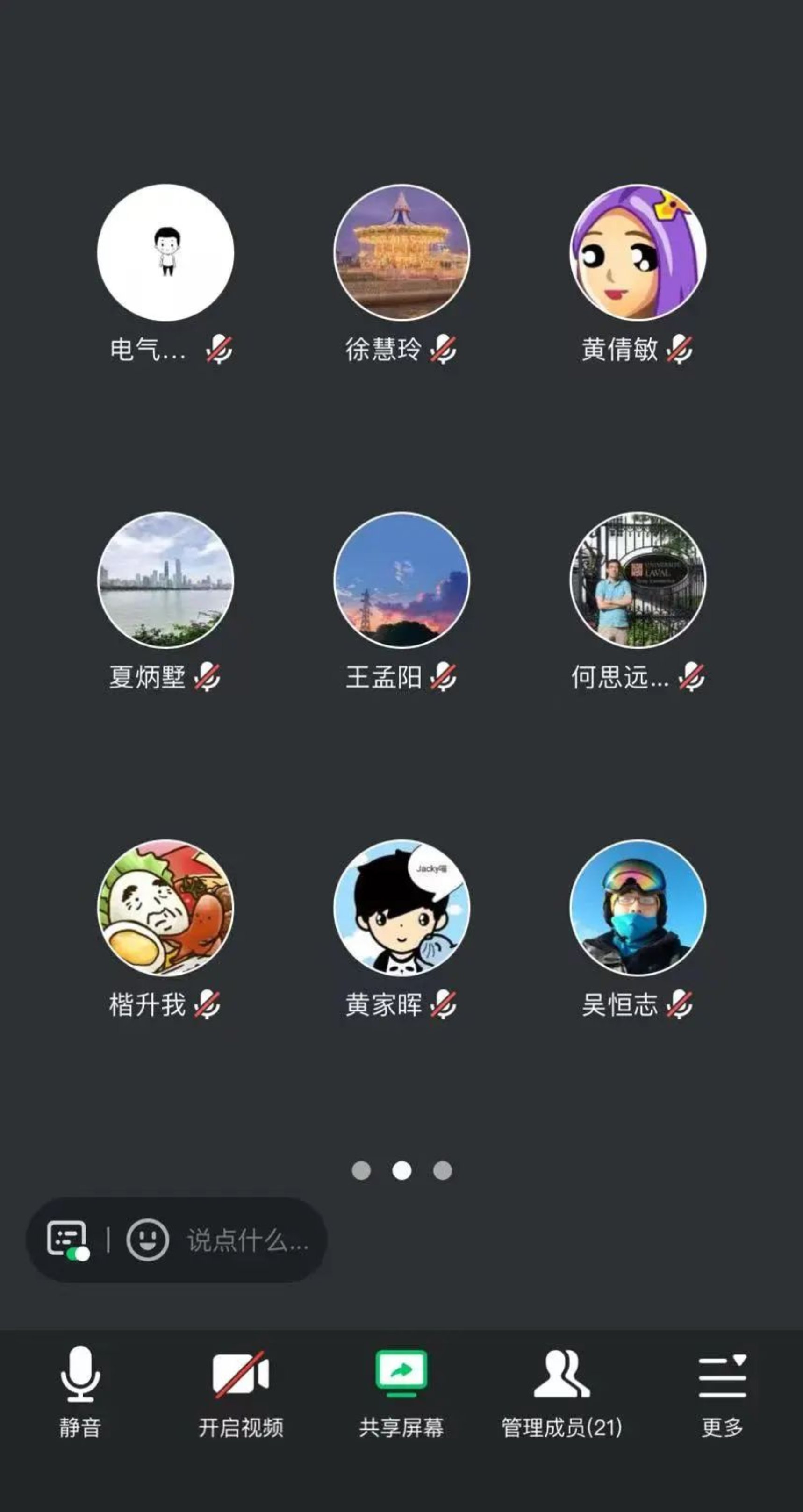Open the 更多 menu

[x=722, y=1390]
